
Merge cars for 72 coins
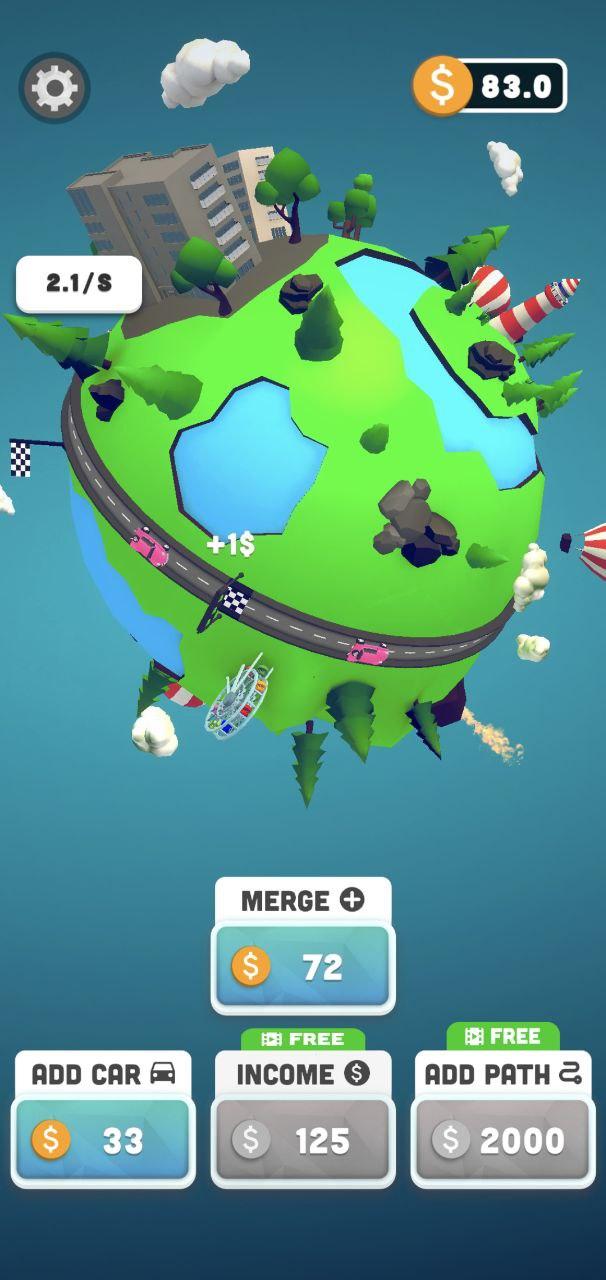click(303, 966)
